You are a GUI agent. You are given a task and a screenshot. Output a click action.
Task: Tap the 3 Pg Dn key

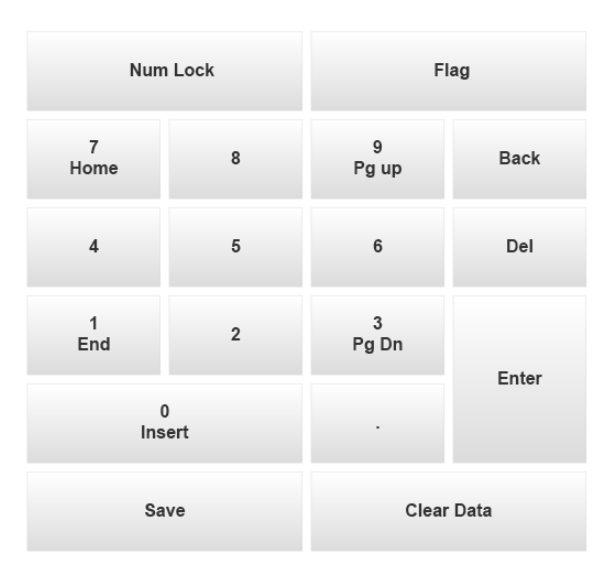(377, 335)
